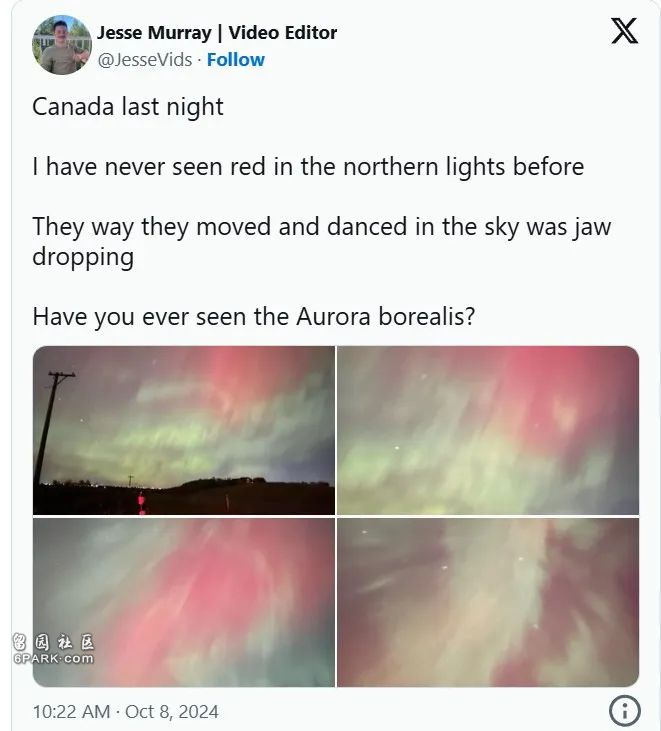Open the @JesseVids handle
661x731 pixels.
coord(144,60)
